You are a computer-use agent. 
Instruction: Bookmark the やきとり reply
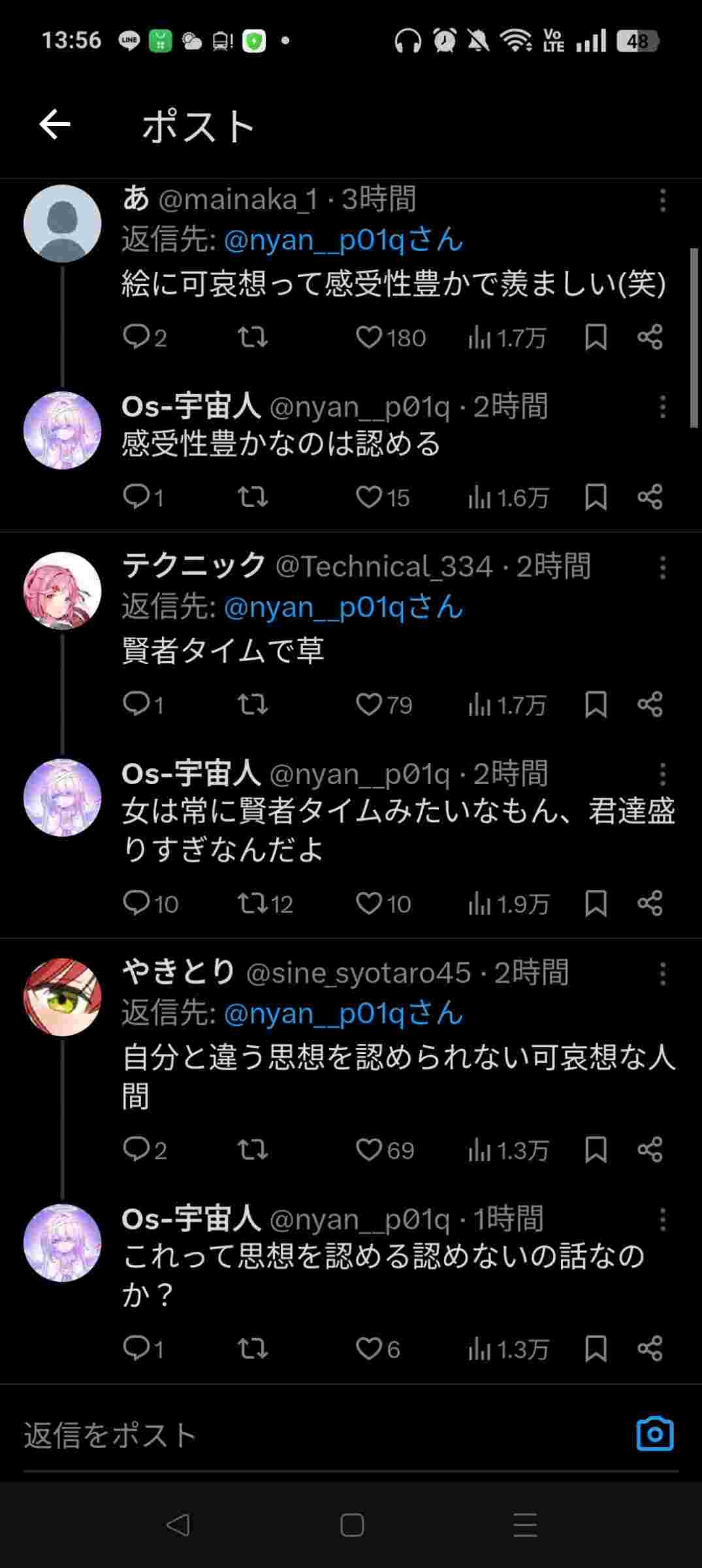(x=596, y=1150)
